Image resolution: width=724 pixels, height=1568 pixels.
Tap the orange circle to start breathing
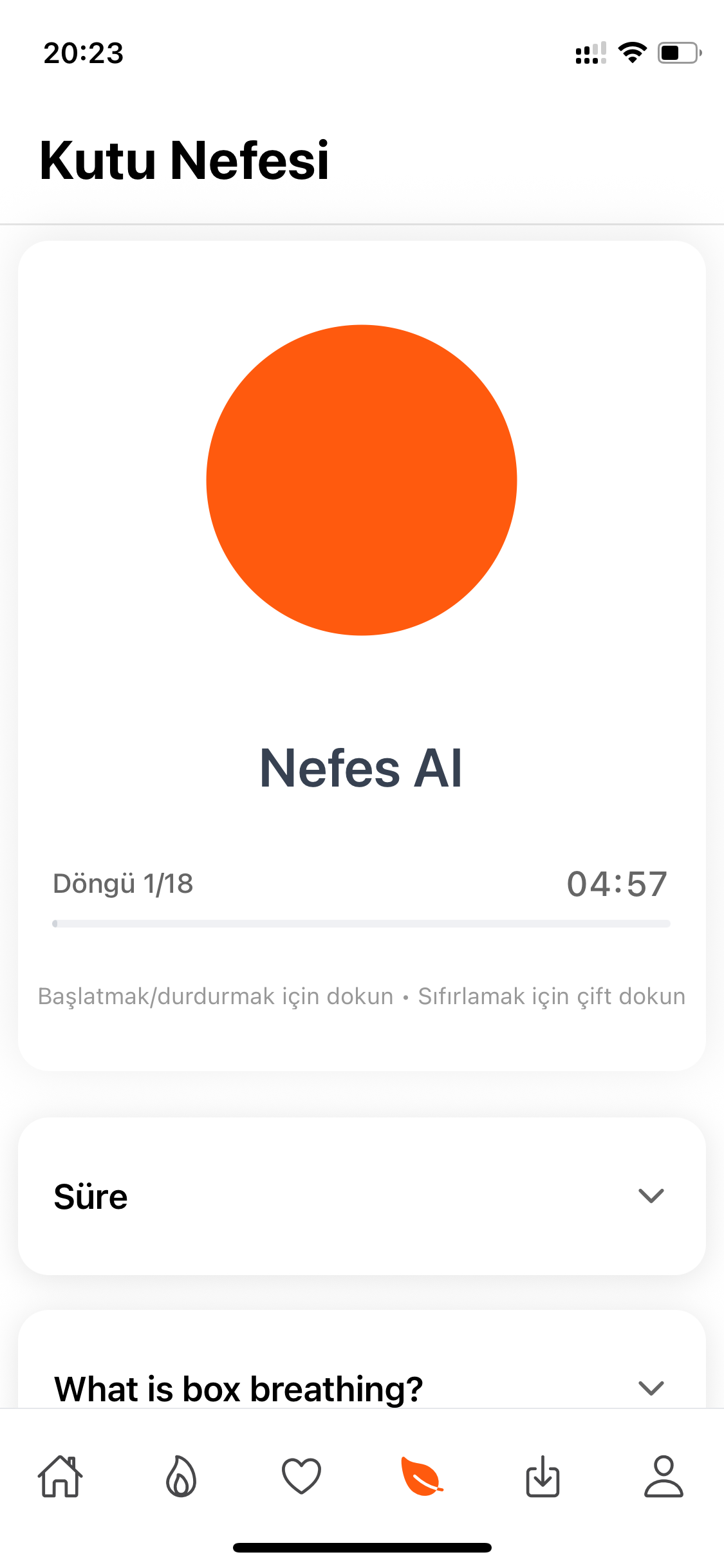(362, 480)
